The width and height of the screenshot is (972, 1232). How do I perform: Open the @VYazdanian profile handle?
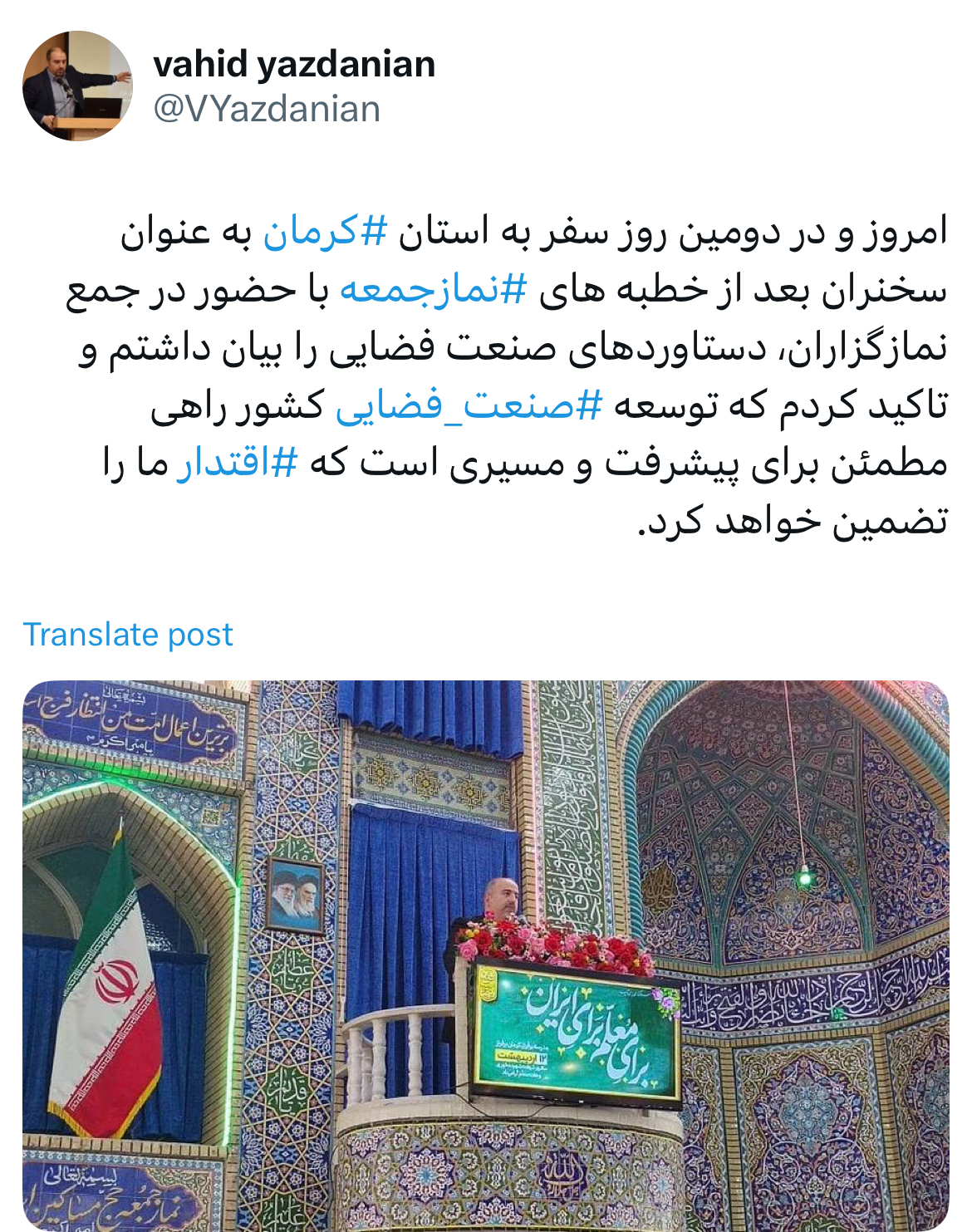[x=267, y=109]
